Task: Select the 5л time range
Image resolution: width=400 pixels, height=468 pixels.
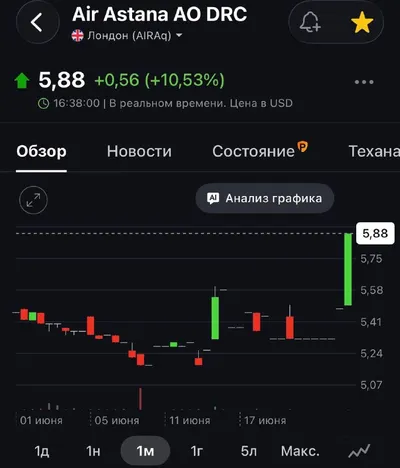Action: 249,451
